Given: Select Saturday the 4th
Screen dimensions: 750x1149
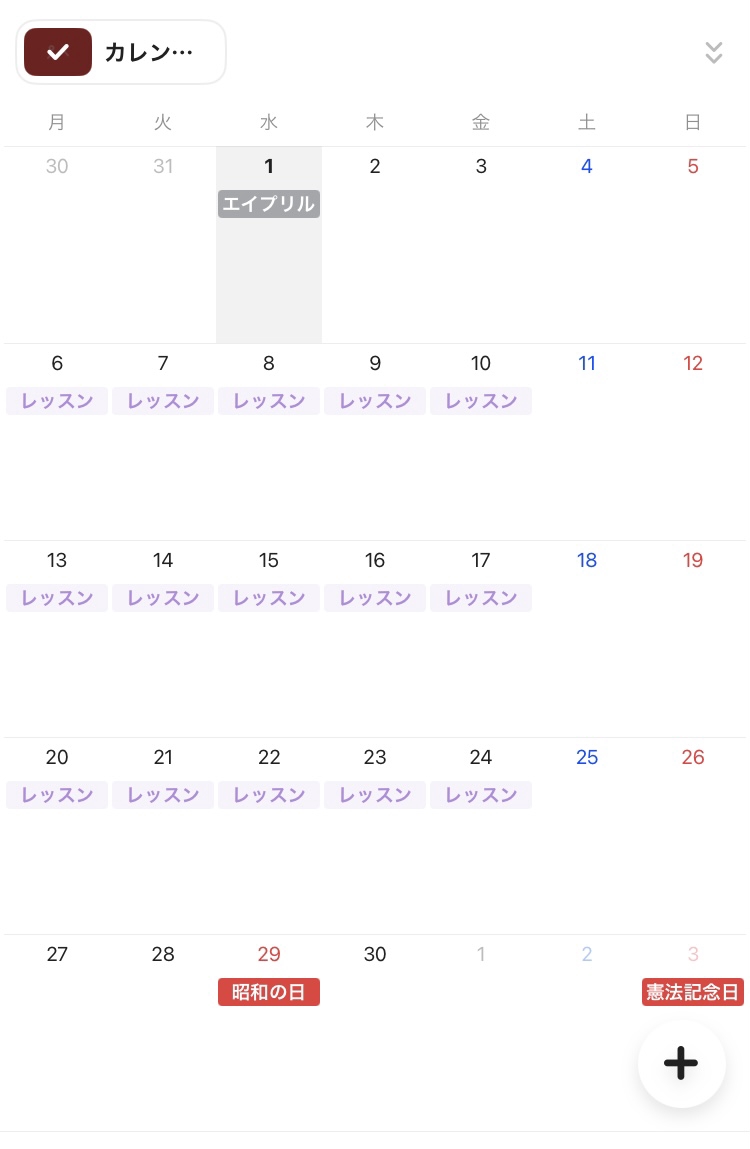Looking at the screenshot, I should (587, 167).
